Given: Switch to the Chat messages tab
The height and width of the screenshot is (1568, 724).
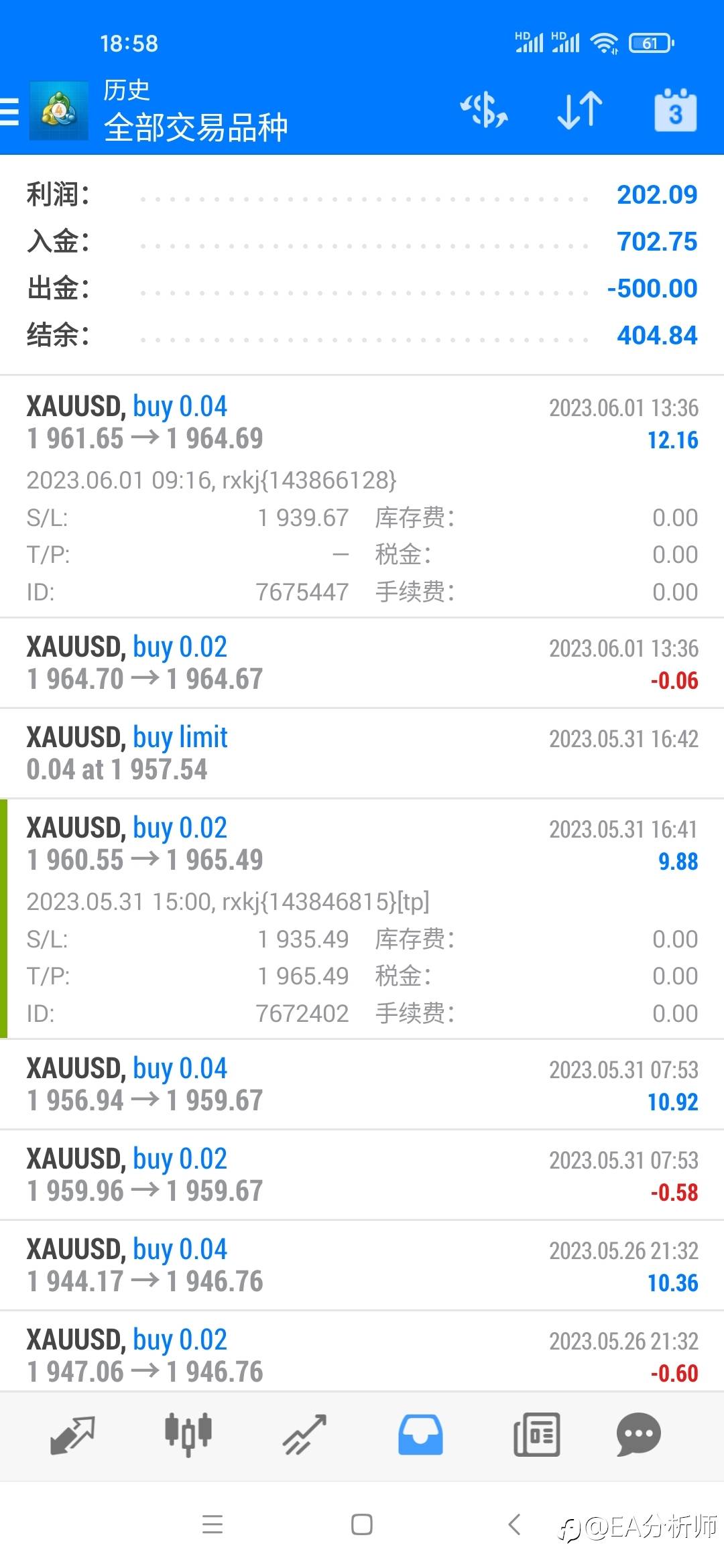Looking at the screenshot, I should (638, 1435).
